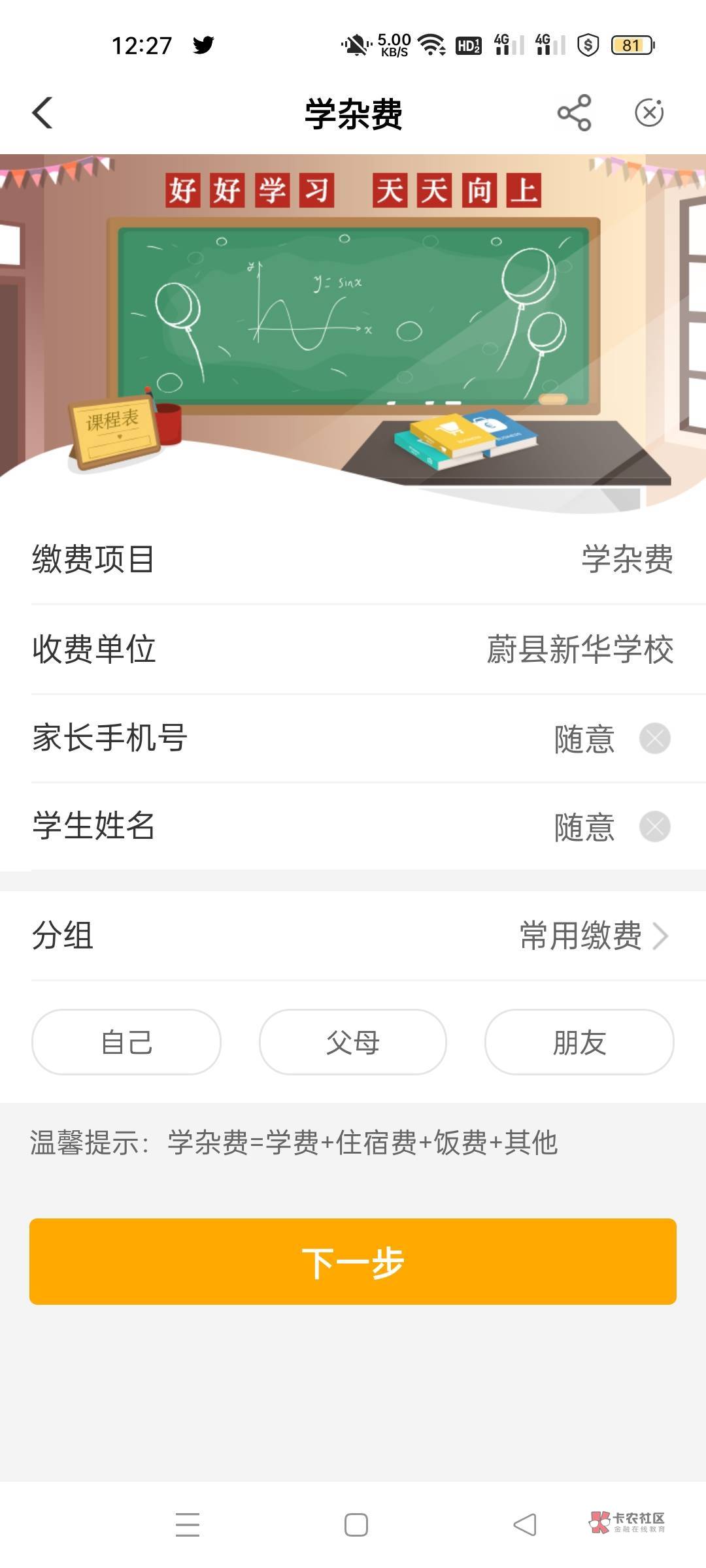
Task: Share this 学杂费 payment page
Action: 574,113
